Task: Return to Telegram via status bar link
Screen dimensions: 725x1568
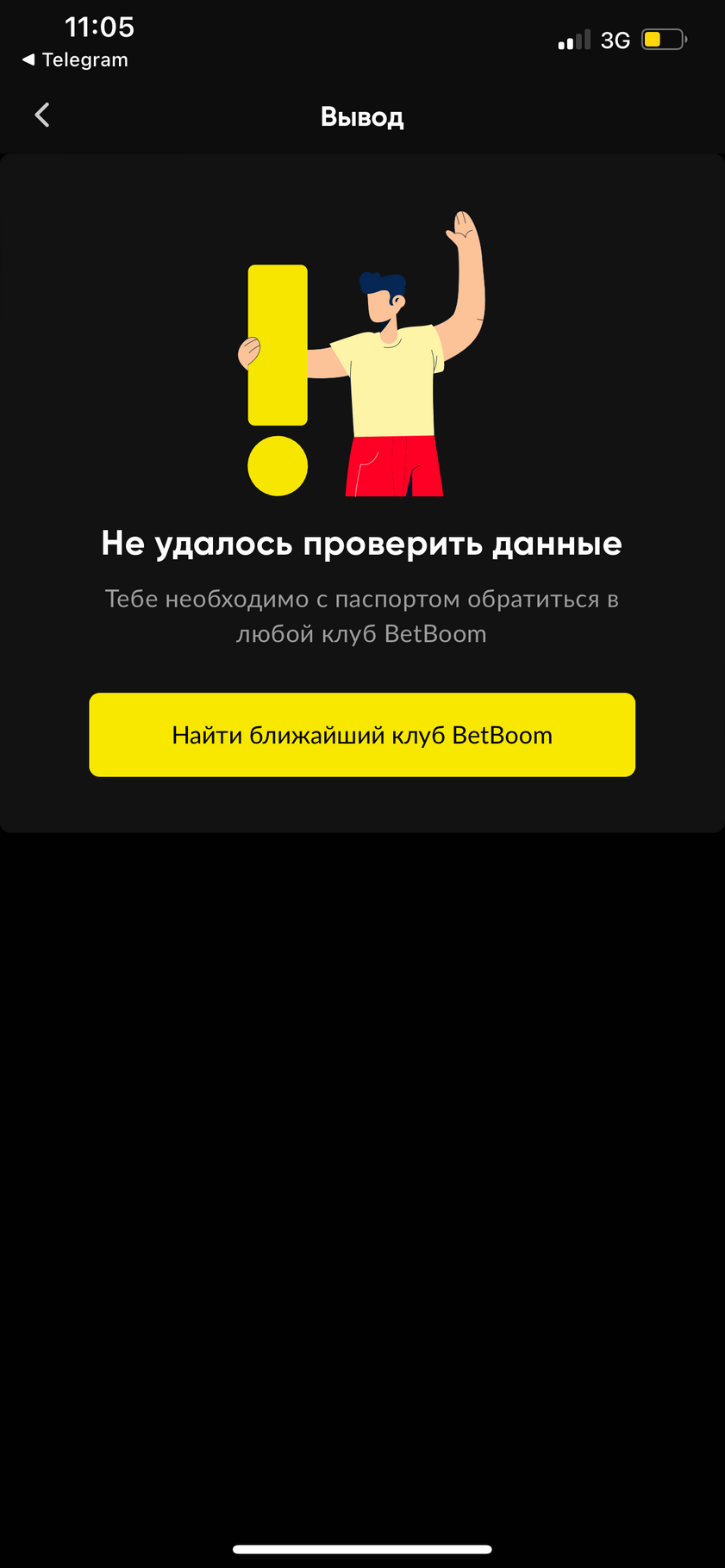Action: [x=75, y=60]
